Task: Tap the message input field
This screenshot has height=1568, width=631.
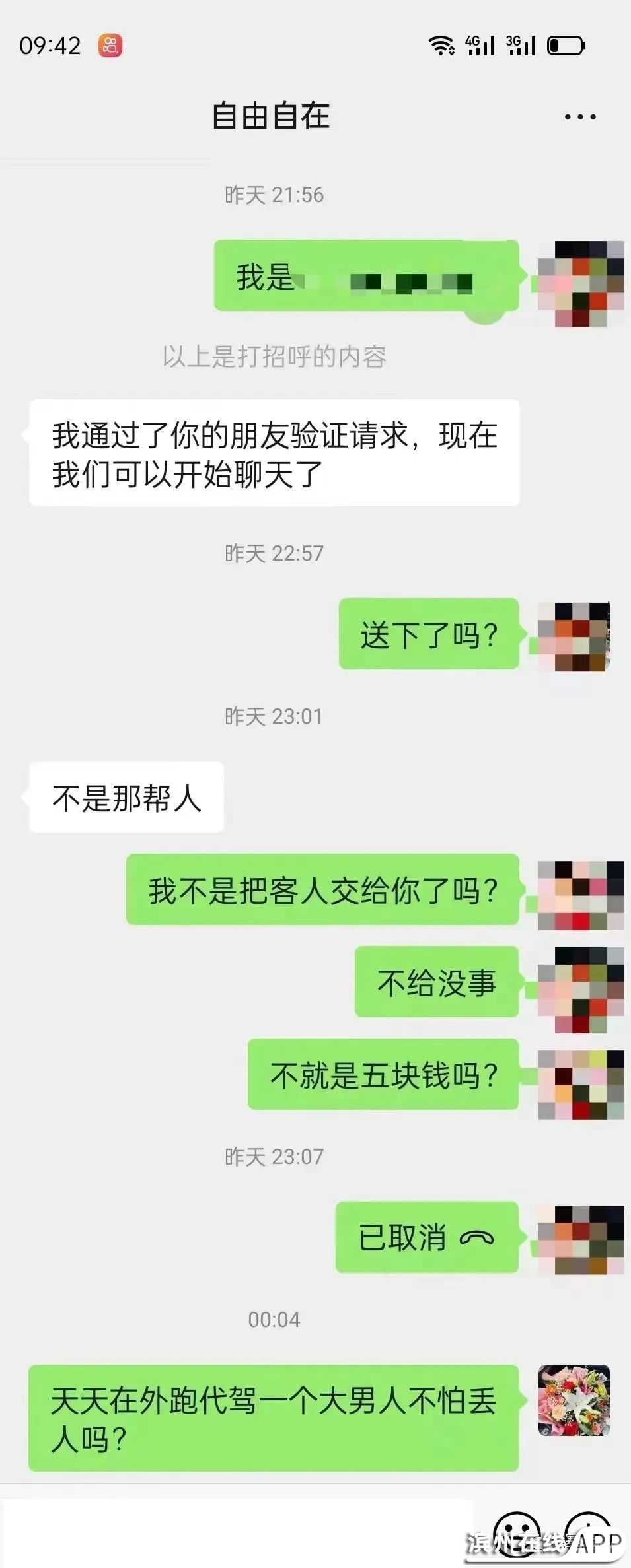Action: [238, 1532]
